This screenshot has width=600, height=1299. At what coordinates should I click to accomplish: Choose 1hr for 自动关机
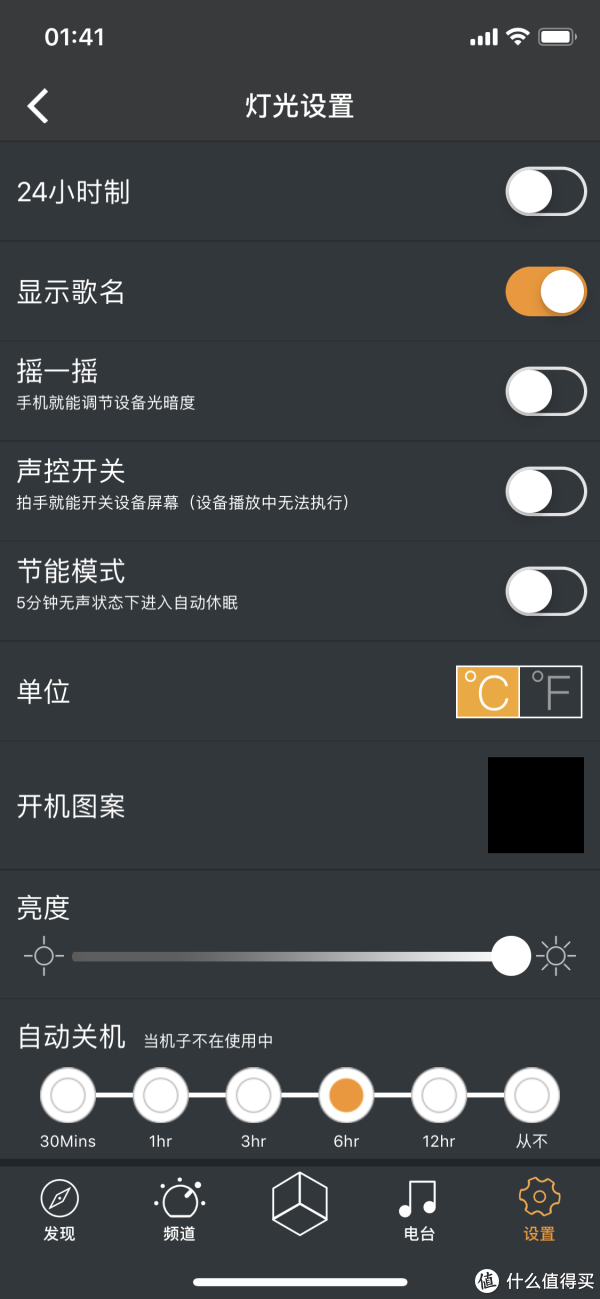click(161, 1095)
